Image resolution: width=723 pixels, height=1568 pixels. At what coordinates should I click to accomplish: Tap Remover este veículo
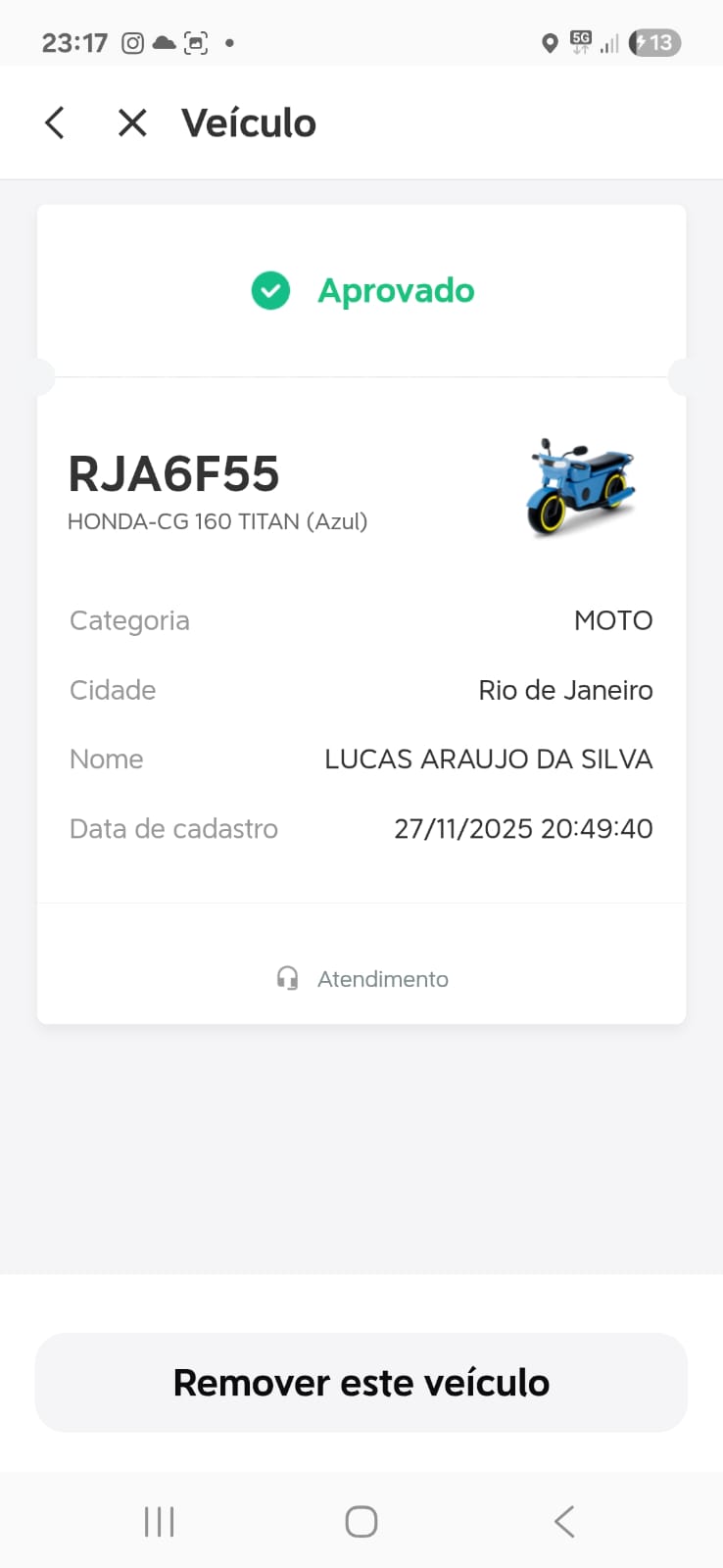pyautogui.click(x=361, y=1383)
